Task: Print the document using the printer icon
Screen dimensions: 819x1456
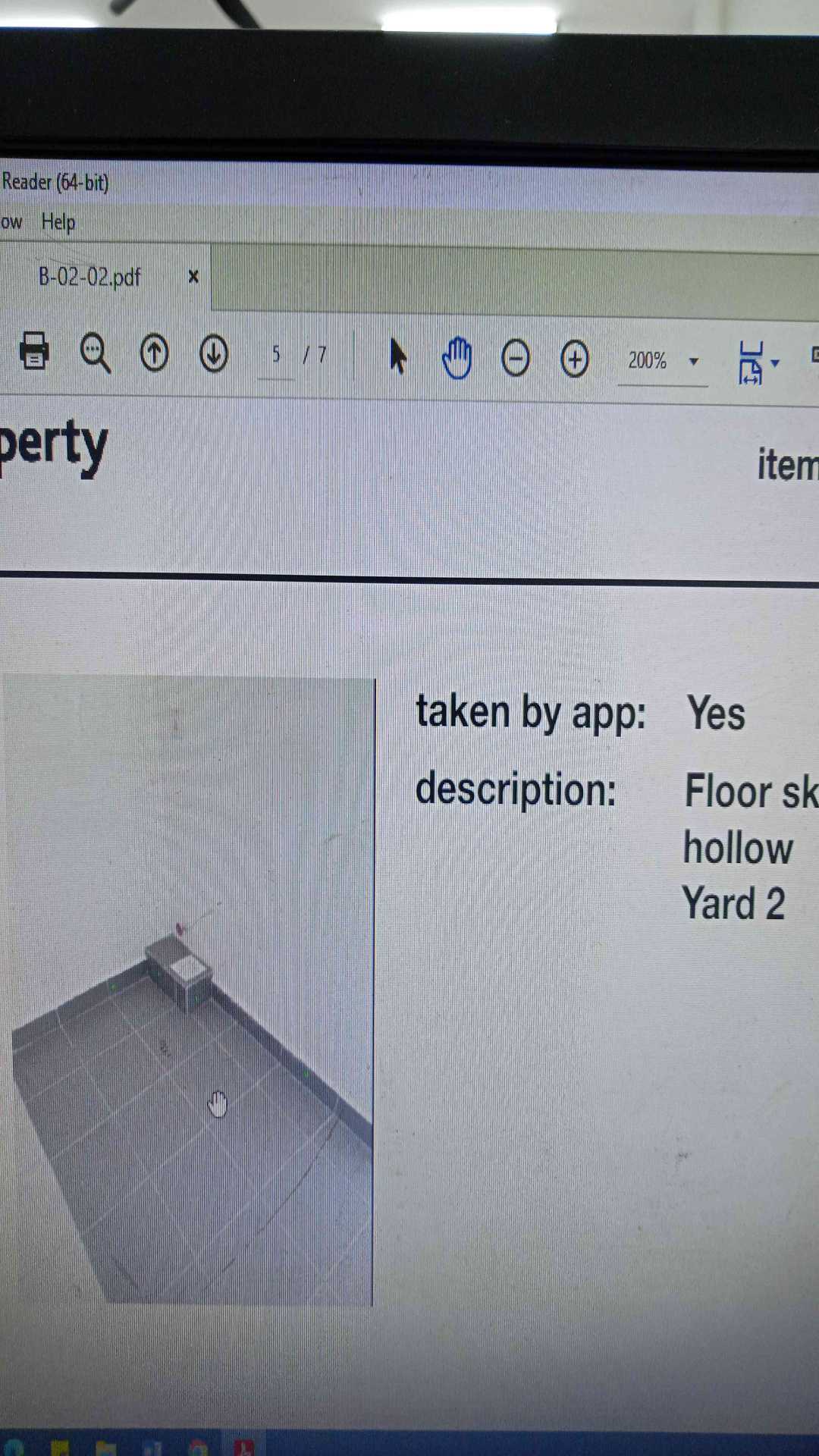Action: (34, 350)
